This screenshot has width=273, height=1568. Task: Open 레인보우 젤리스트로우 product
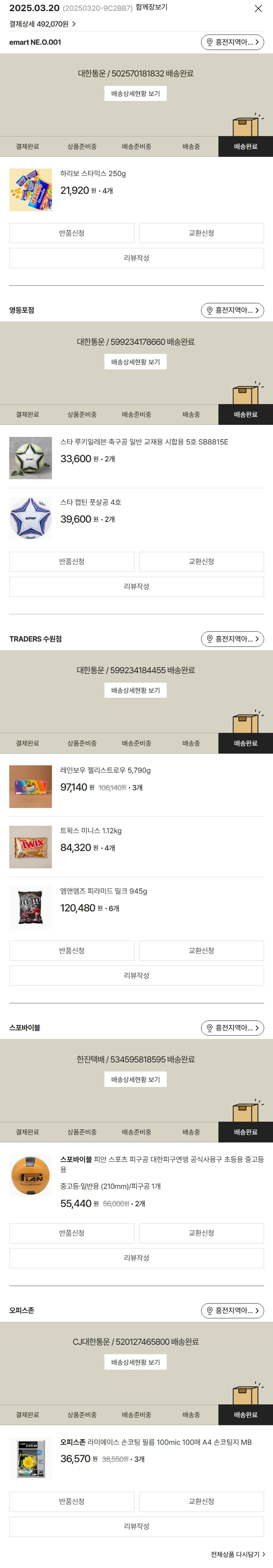(x=105, y=770)
